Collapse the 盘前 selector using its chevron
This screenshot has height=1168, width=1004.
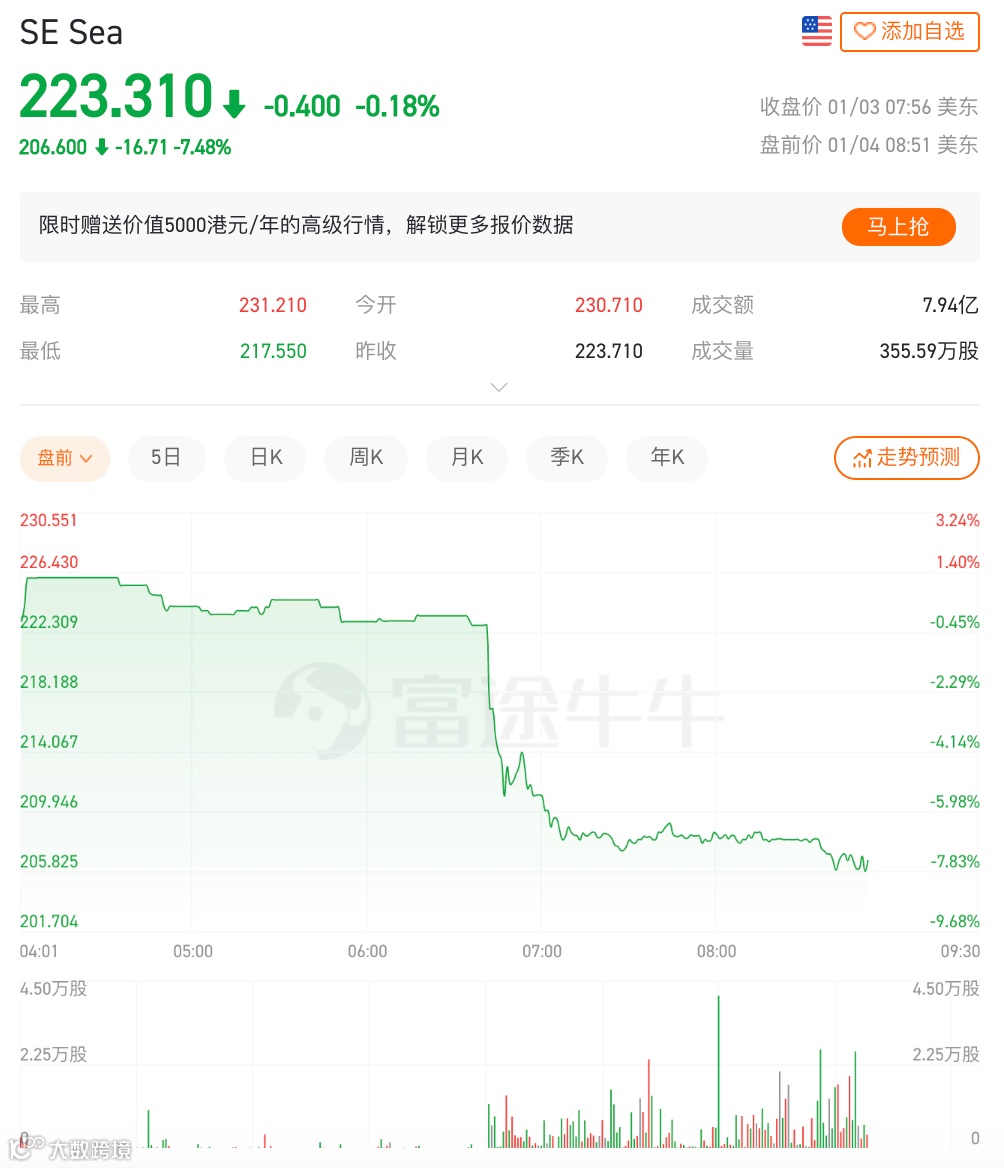[x=85, y=458]
